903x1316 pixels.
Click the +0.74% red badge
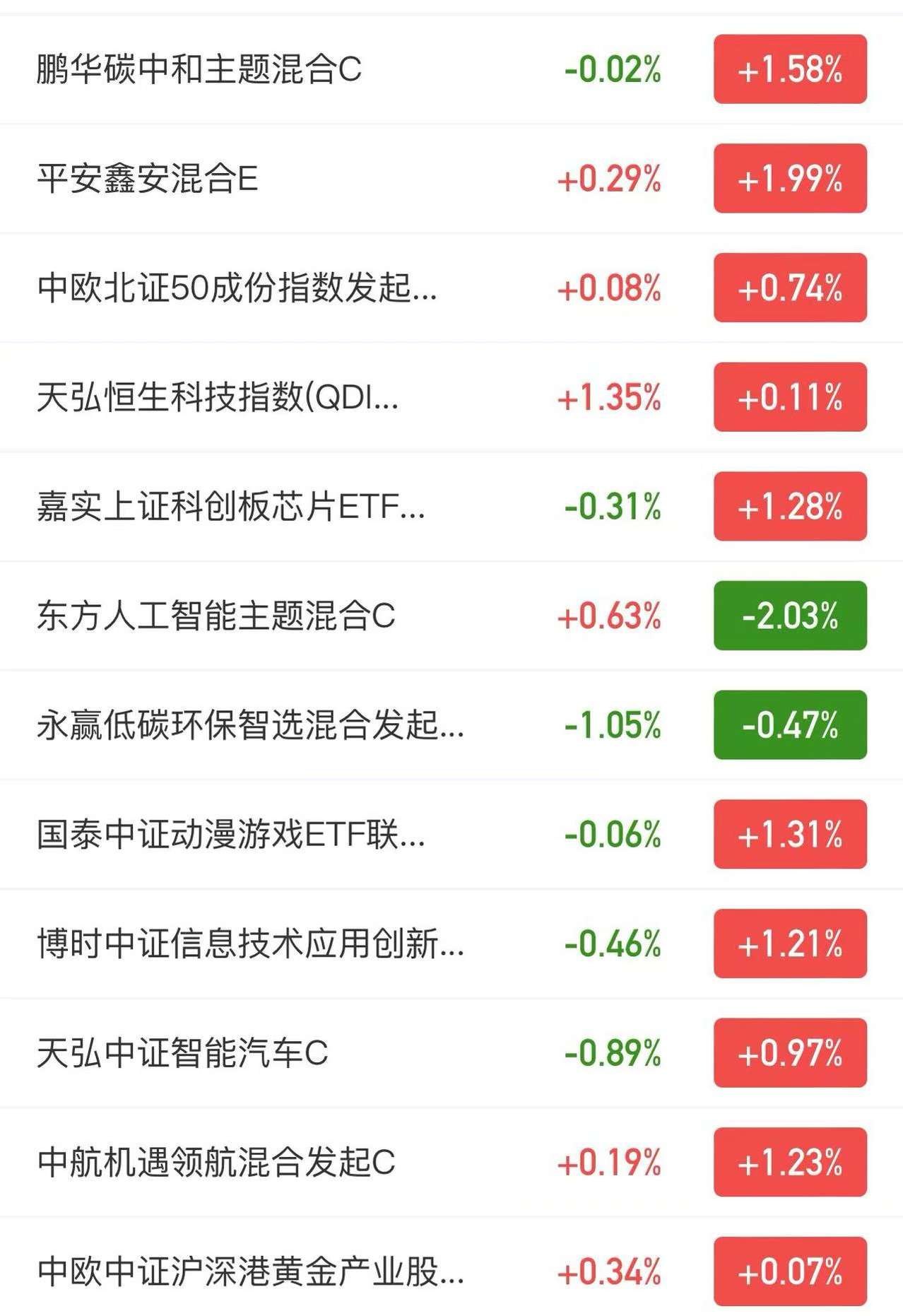pos(789,288)
